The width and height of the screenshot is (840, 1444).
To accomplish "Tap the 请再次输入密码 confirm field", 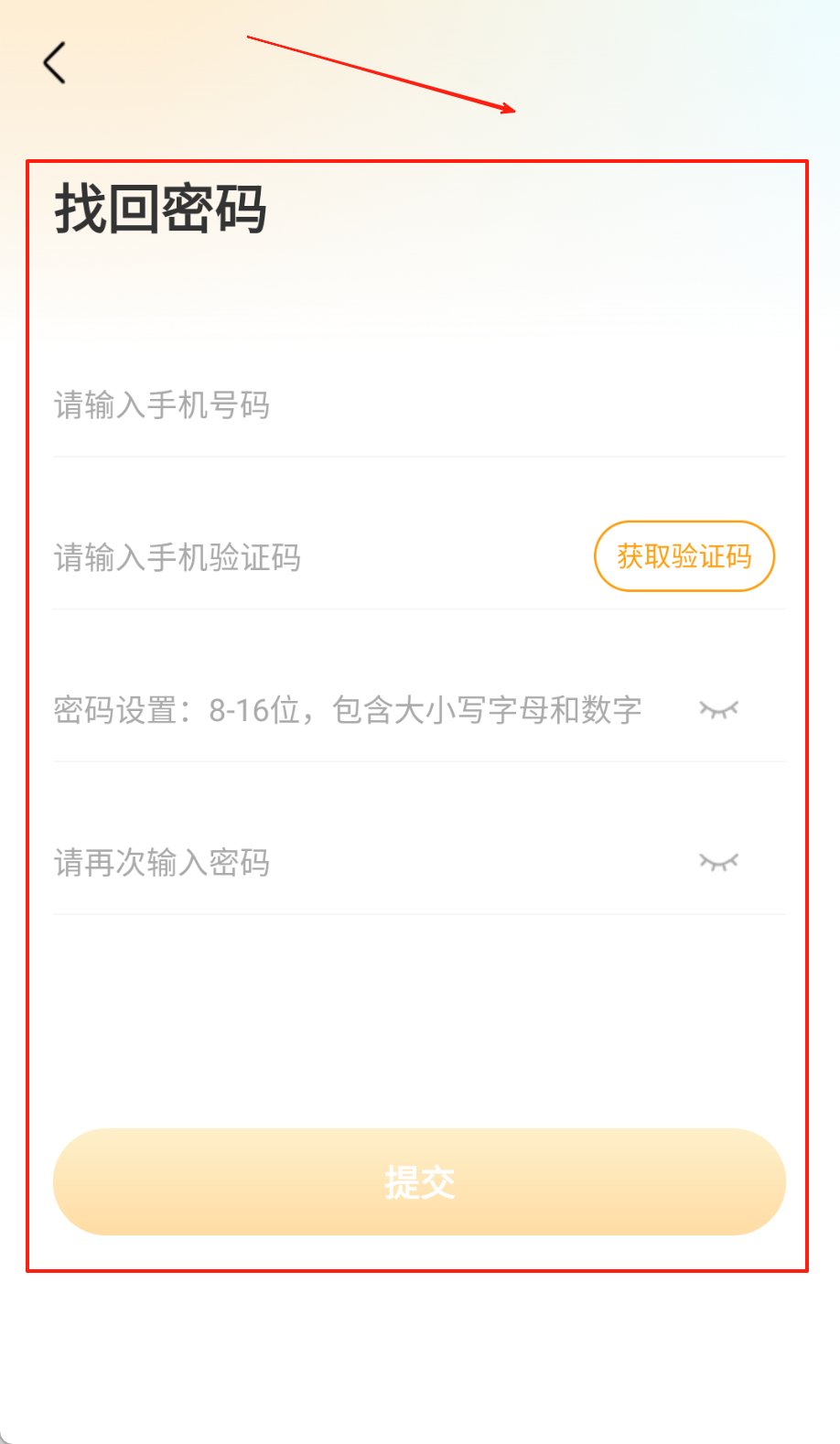I will (348, 863).
